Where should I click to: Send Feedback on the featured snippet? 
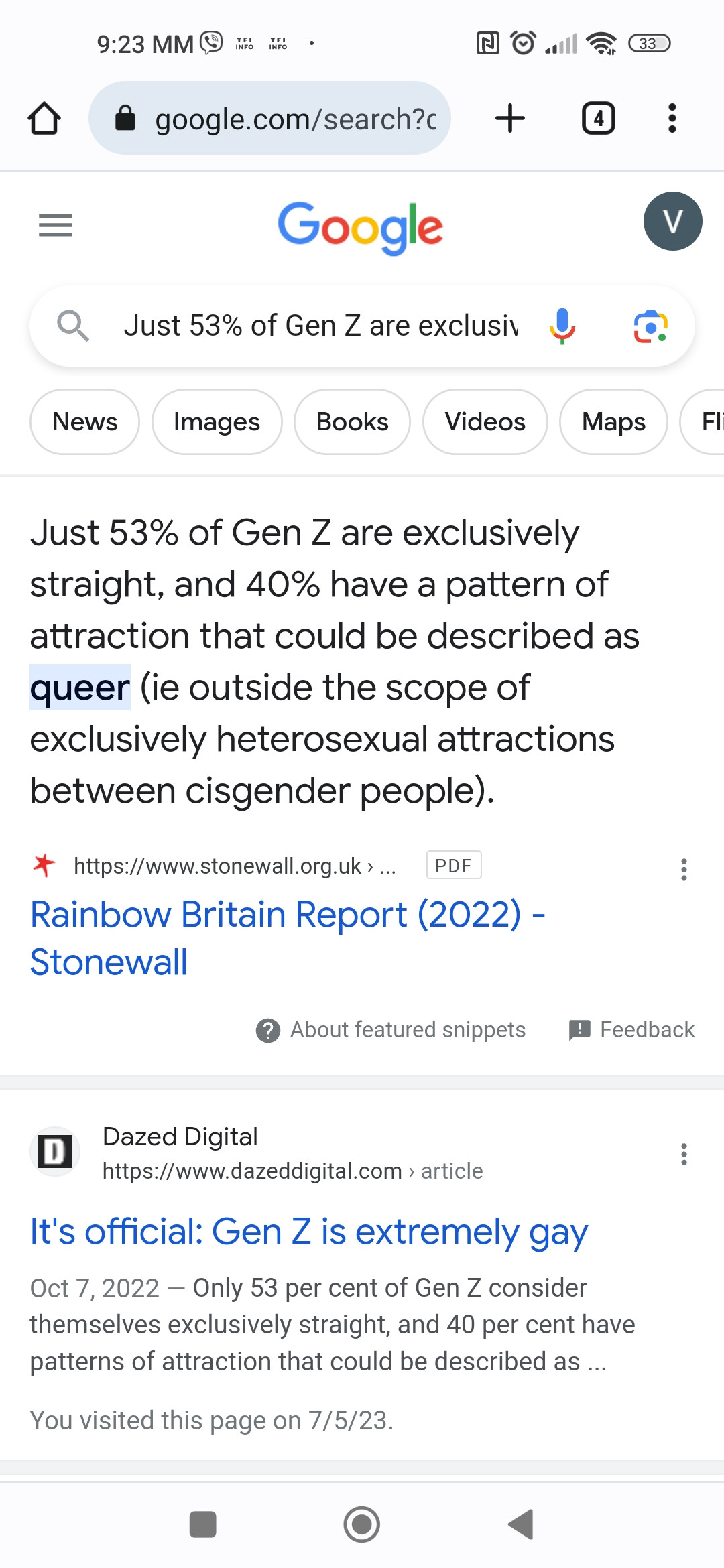point(632,1030)
